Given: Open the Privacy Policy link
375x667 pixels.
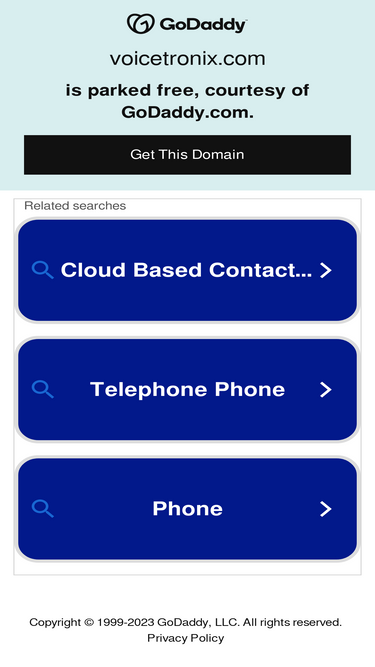Looking at the screenshot, I should tap(185, 638).
